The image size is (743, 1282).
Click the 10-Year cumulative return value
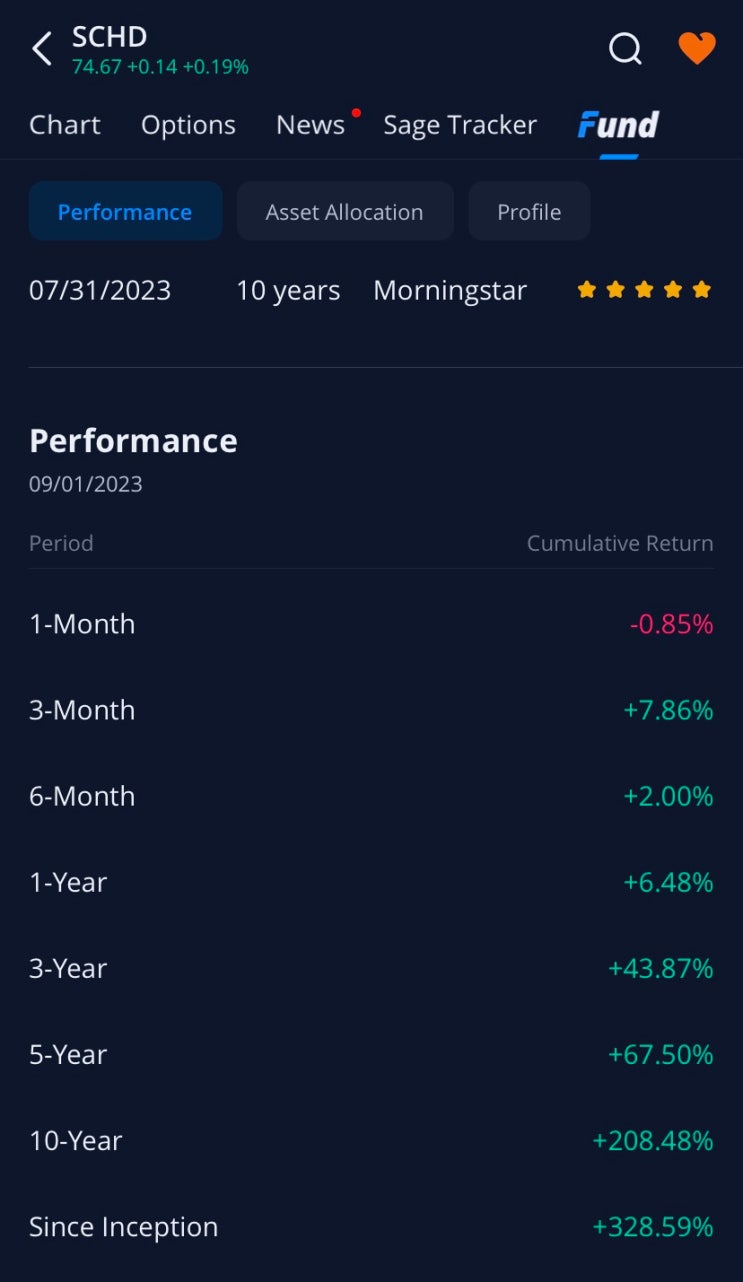(x=651, y=1140)
